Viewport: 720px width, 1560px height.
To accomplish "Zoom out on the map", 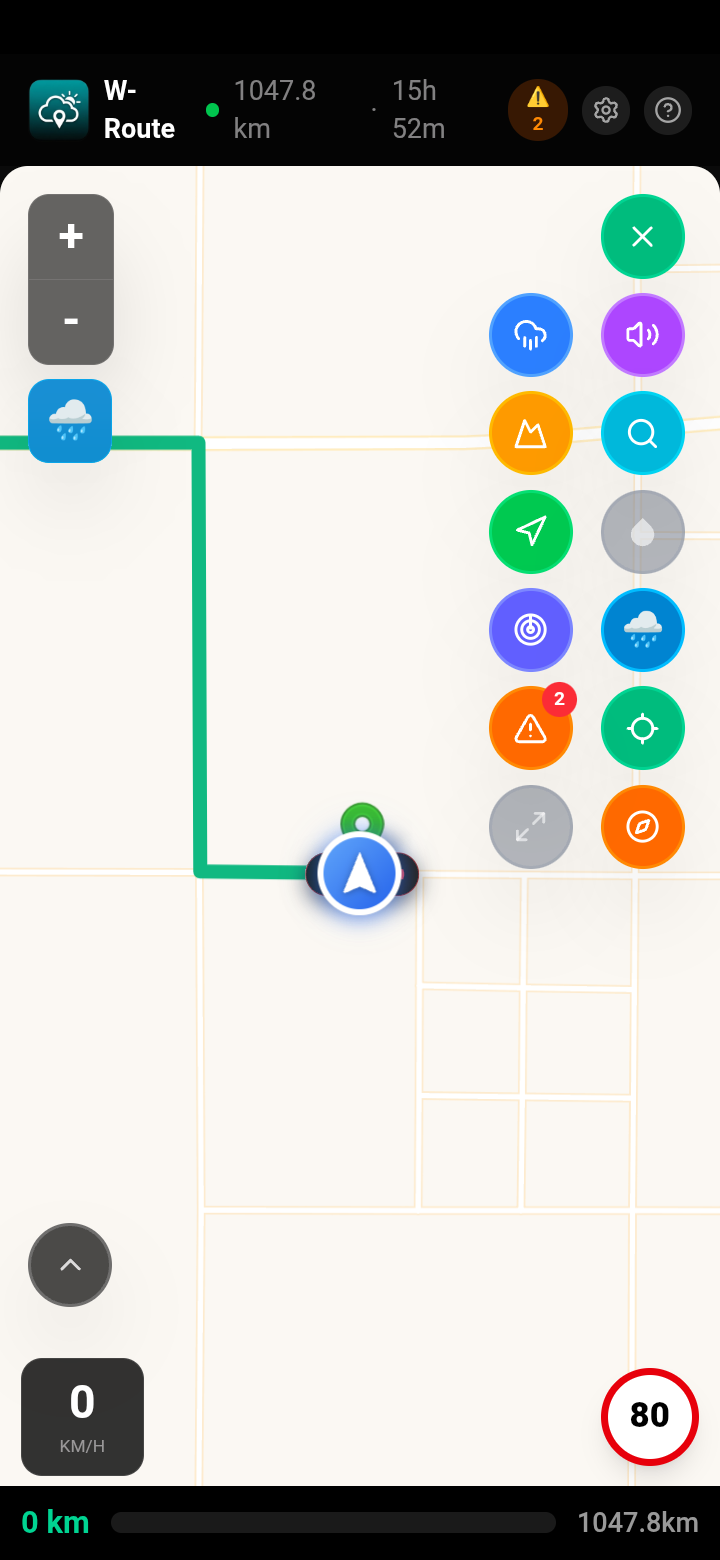I will pos(71,321).
